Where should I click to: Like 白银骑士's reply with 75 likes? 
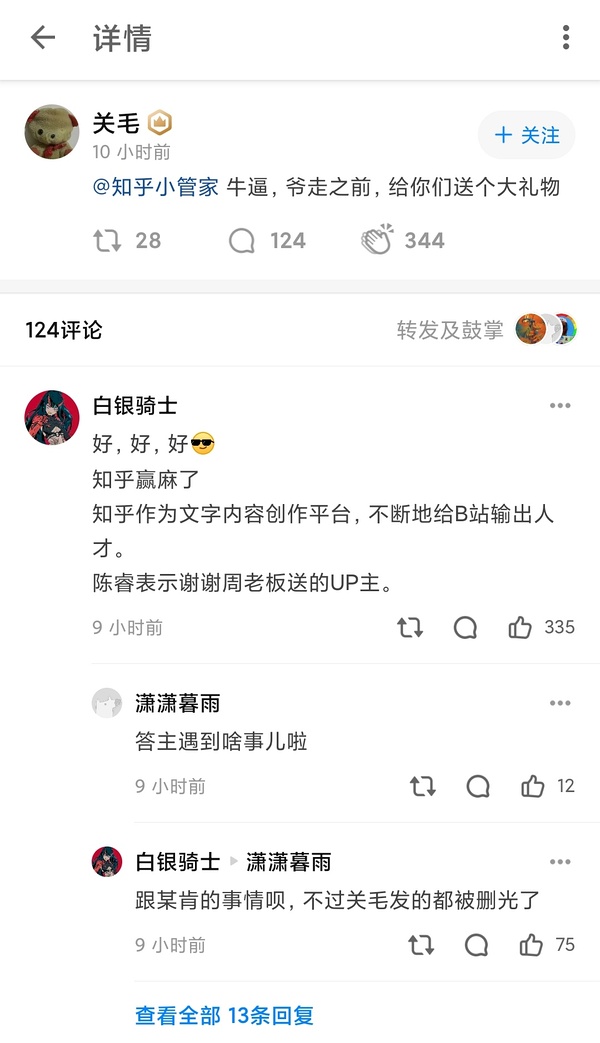531,945
